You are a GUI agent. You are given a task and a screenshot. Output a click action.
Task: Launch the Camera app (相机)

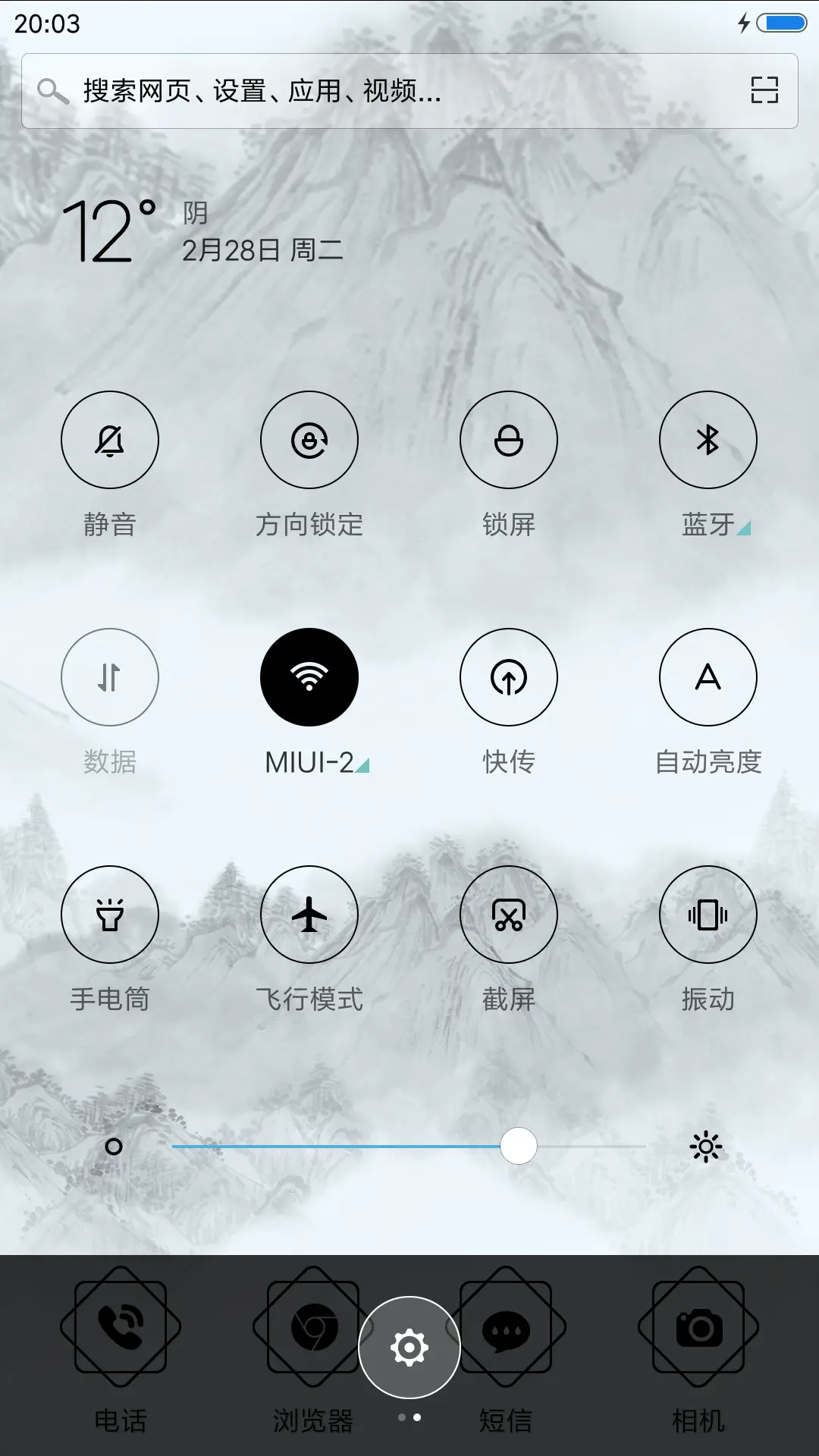click(698, 1327)
